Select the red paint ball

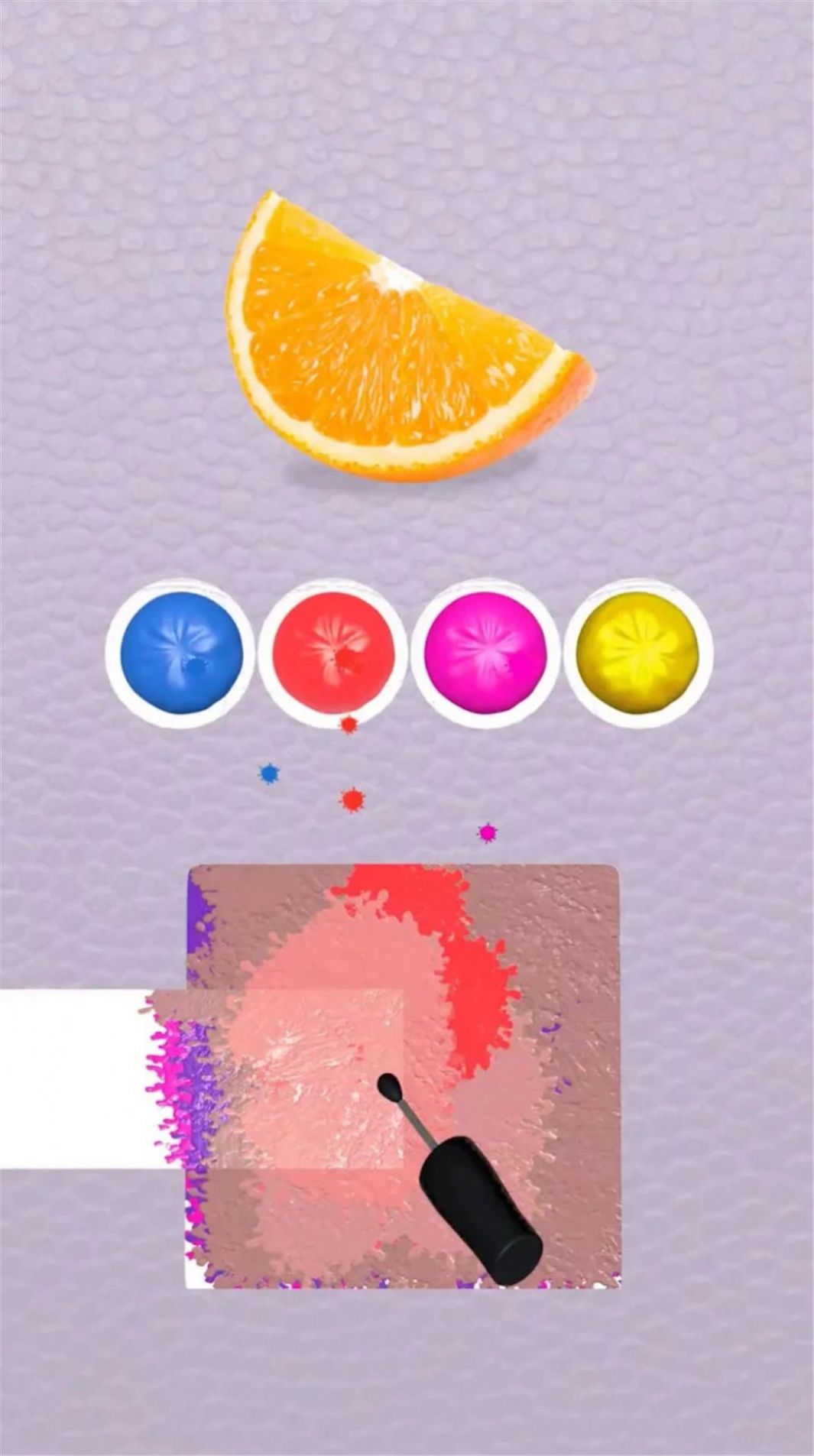point(333,653)
